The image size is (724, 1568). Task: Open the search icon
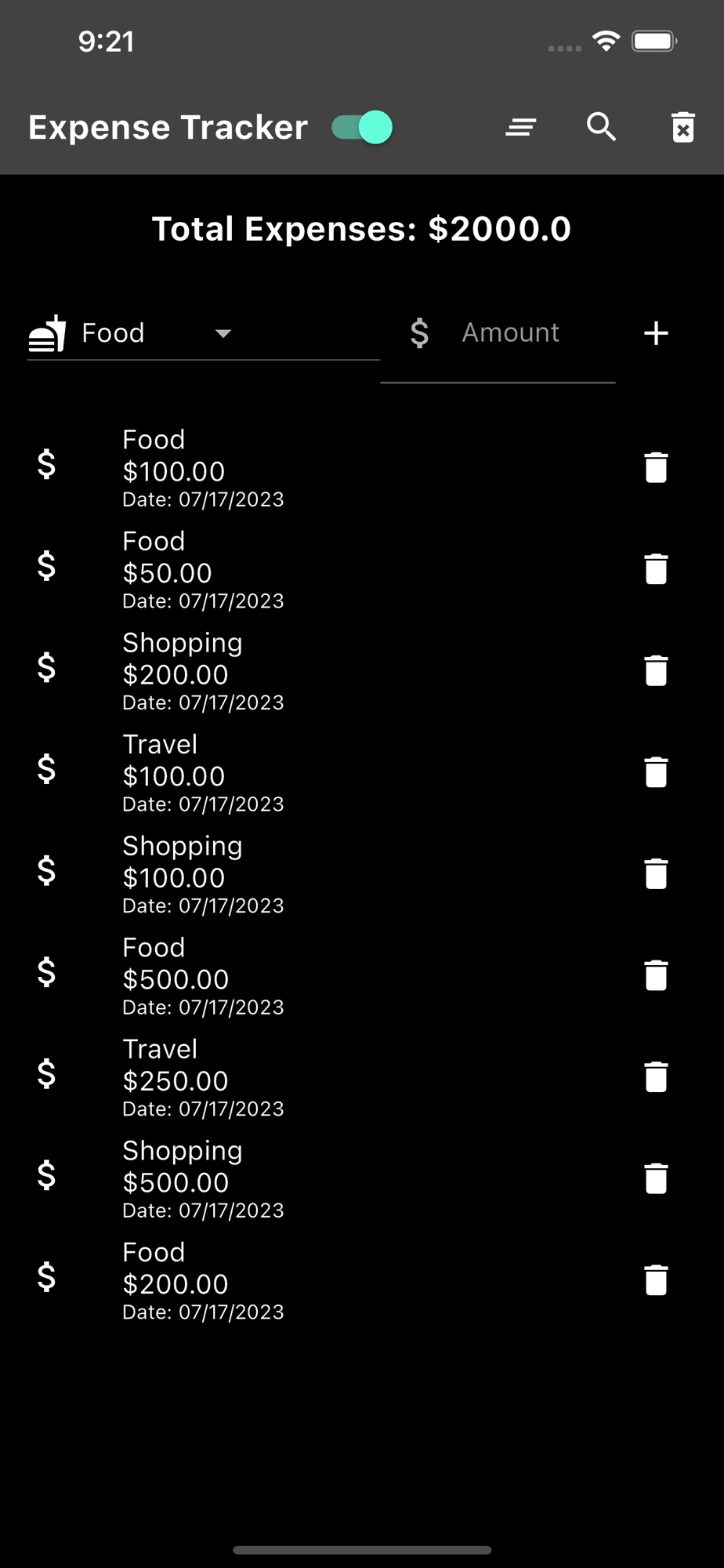point(601,127)
